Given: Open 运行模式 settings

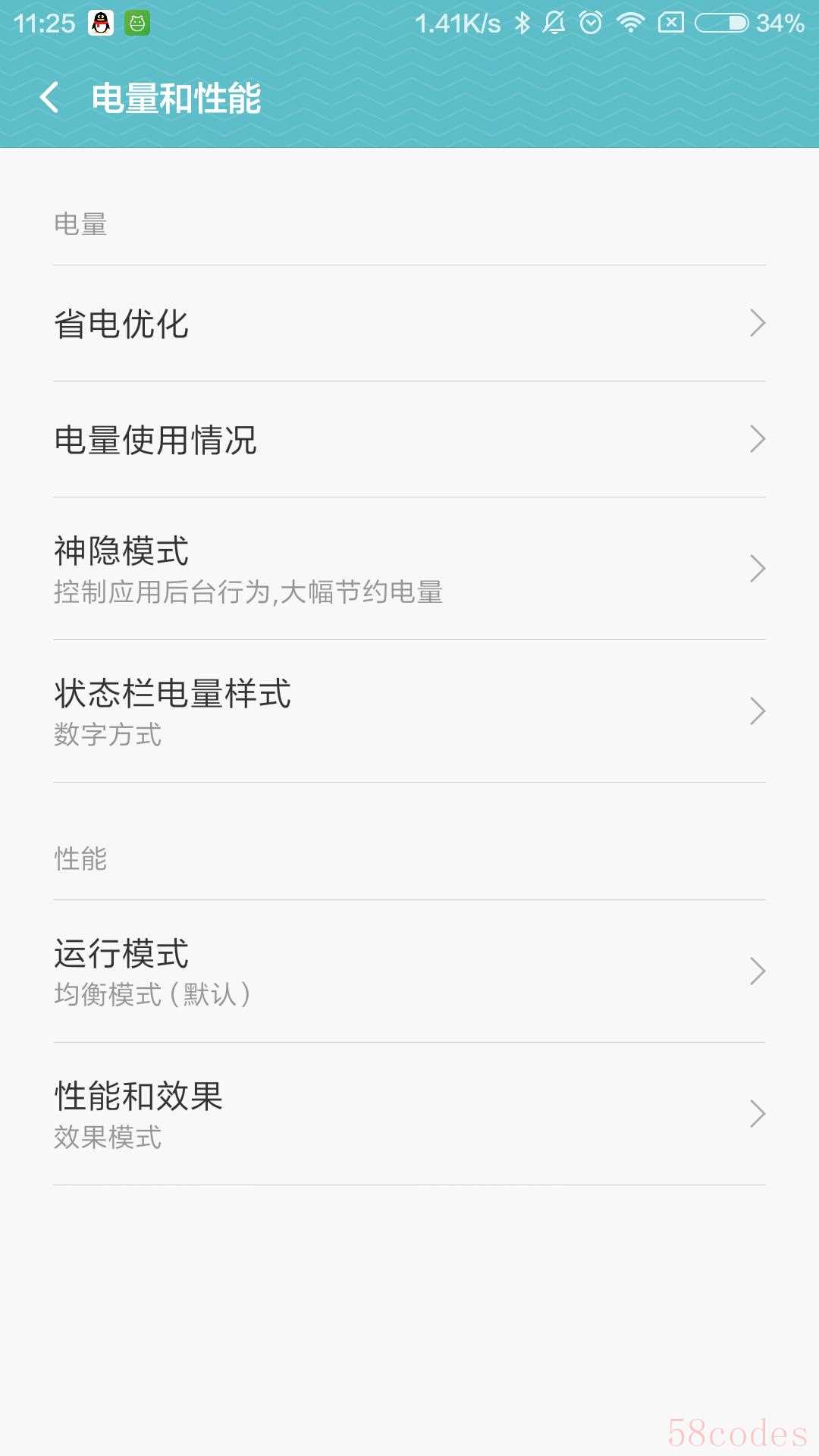Looking at the screenshot, I should [x=409, y=971].
